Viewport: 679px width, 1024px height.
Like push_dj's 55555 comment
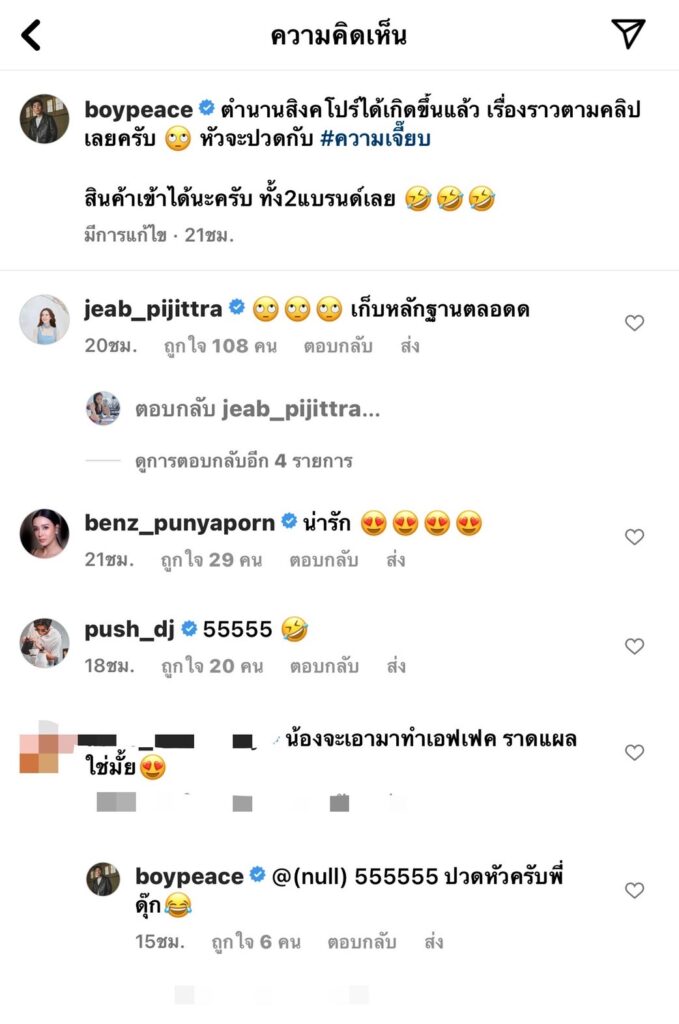[634, 647]
